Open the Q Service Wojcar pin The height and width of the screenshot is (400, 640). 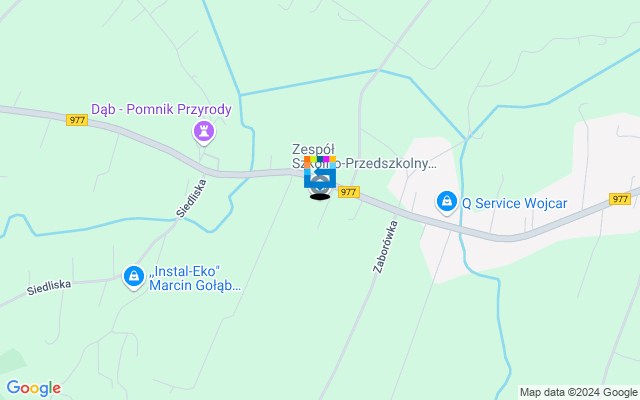coord(446,202)
